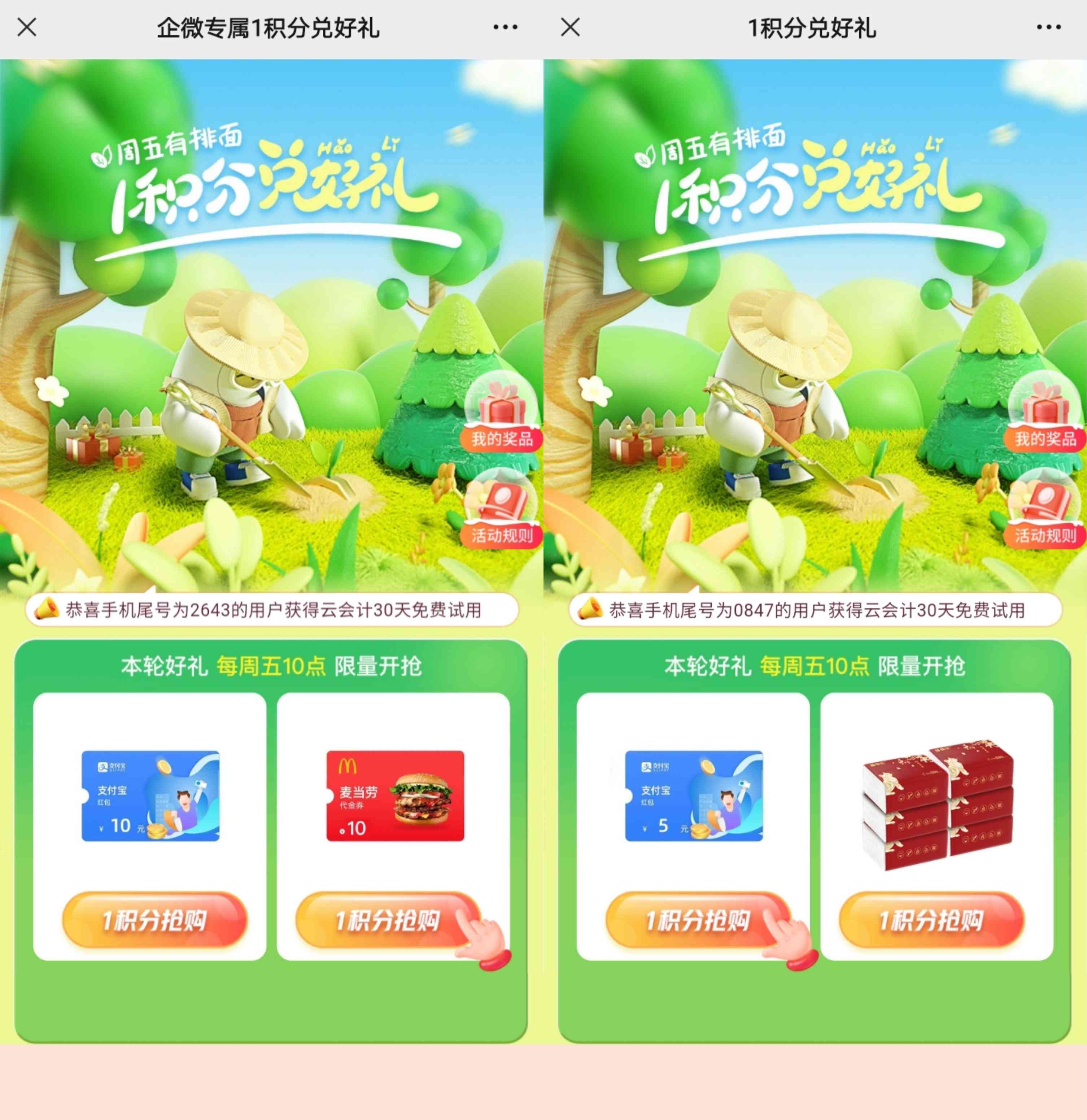Open the 麦当劳 10元 voucher card
Viewport: 1087px width, 1120px height.
395,796
